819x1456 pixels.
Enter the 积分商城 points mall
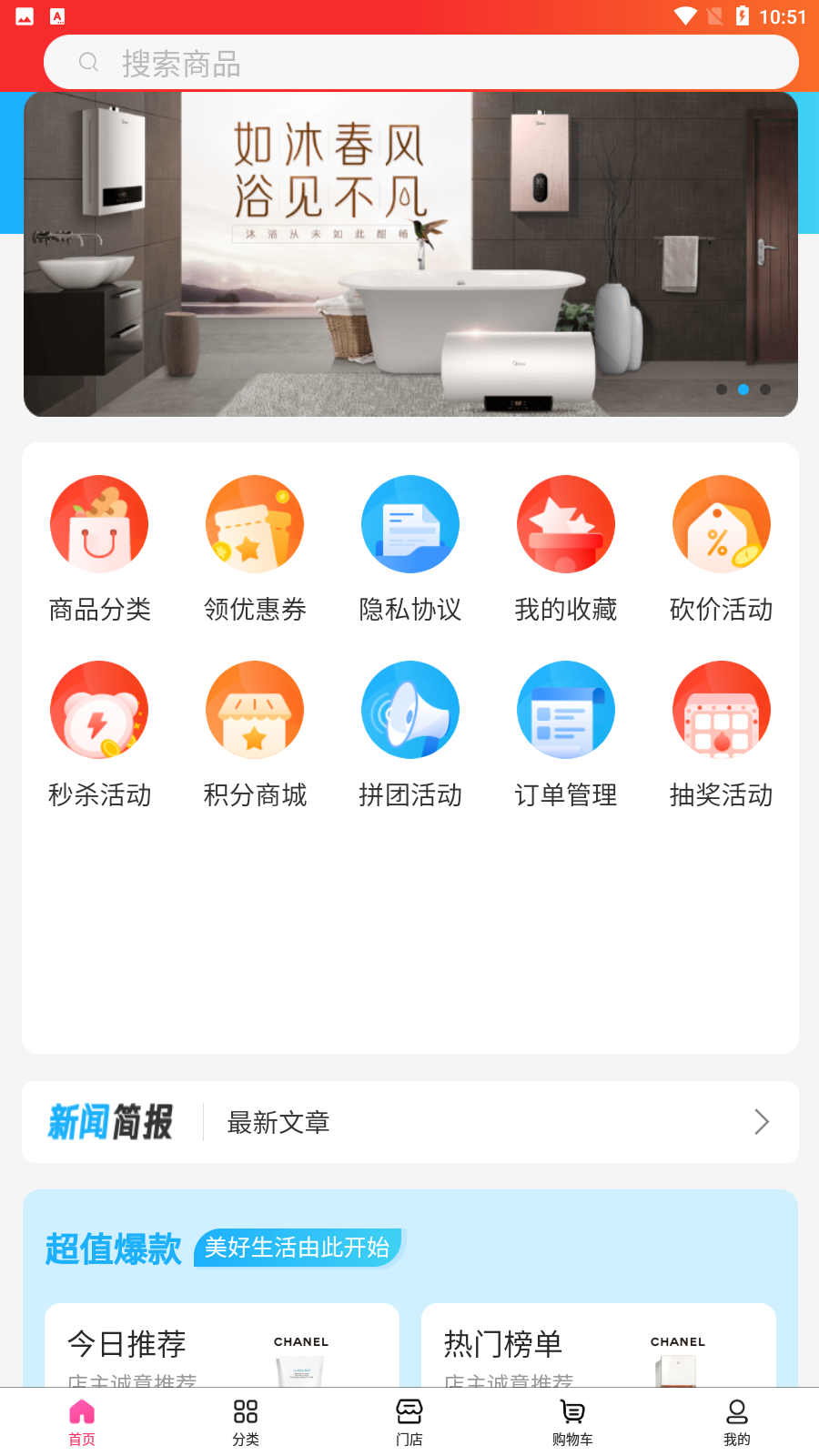(x=255, y=733)
